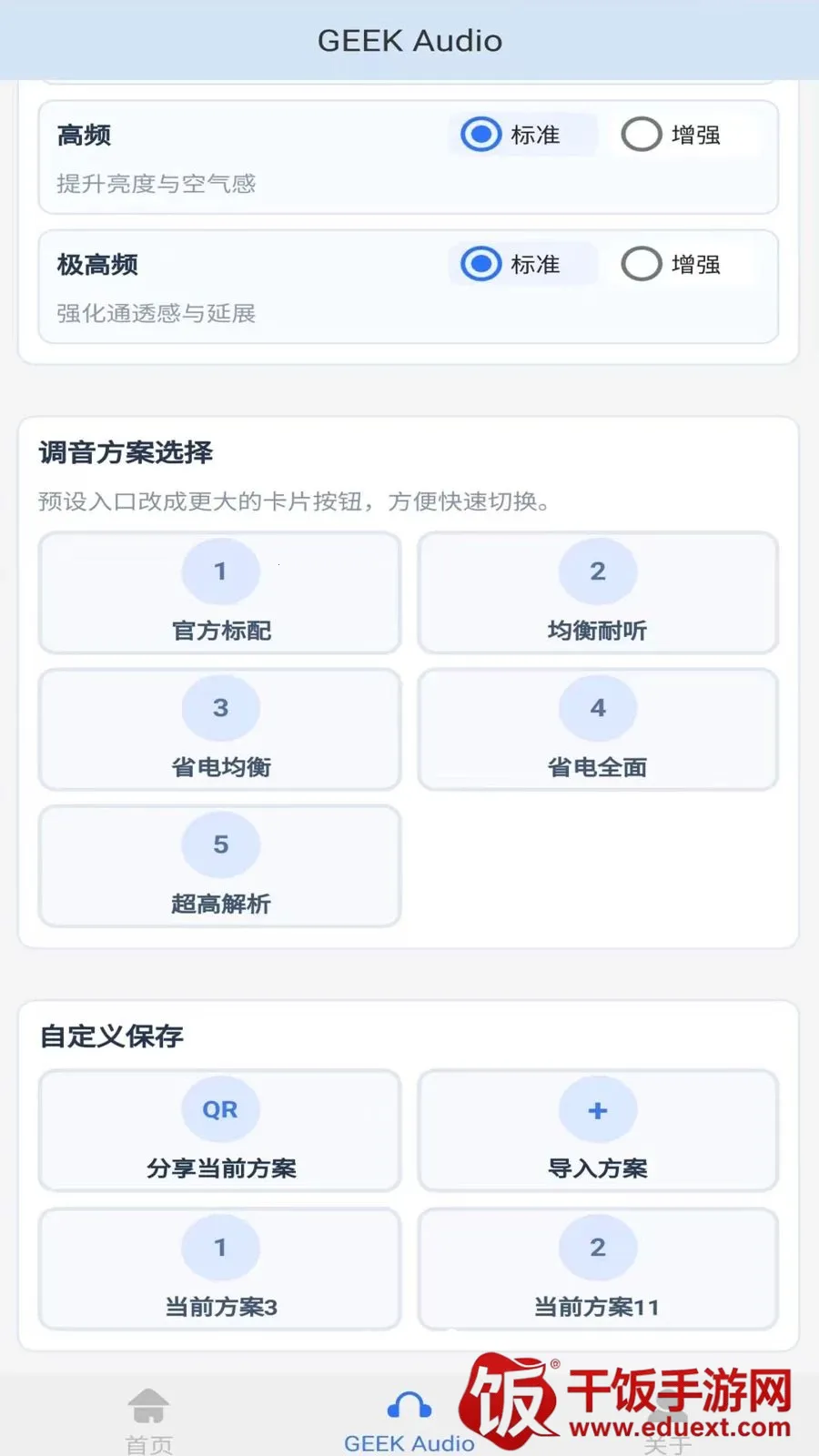819x1456 pixels.
Task: Apply the 省电全面 preset
Action: pyautogui.click(x=598, y=729)
